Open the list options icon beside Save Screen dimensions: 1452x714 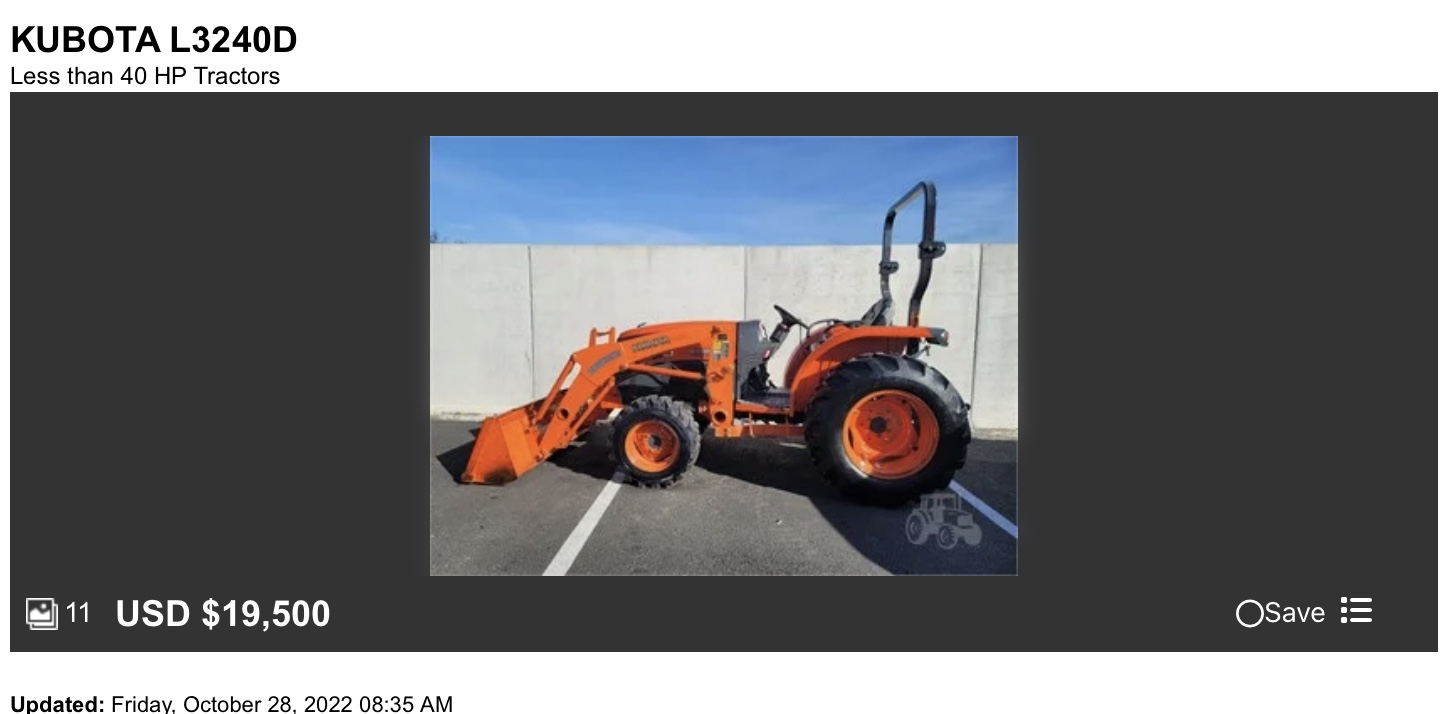1356,610
